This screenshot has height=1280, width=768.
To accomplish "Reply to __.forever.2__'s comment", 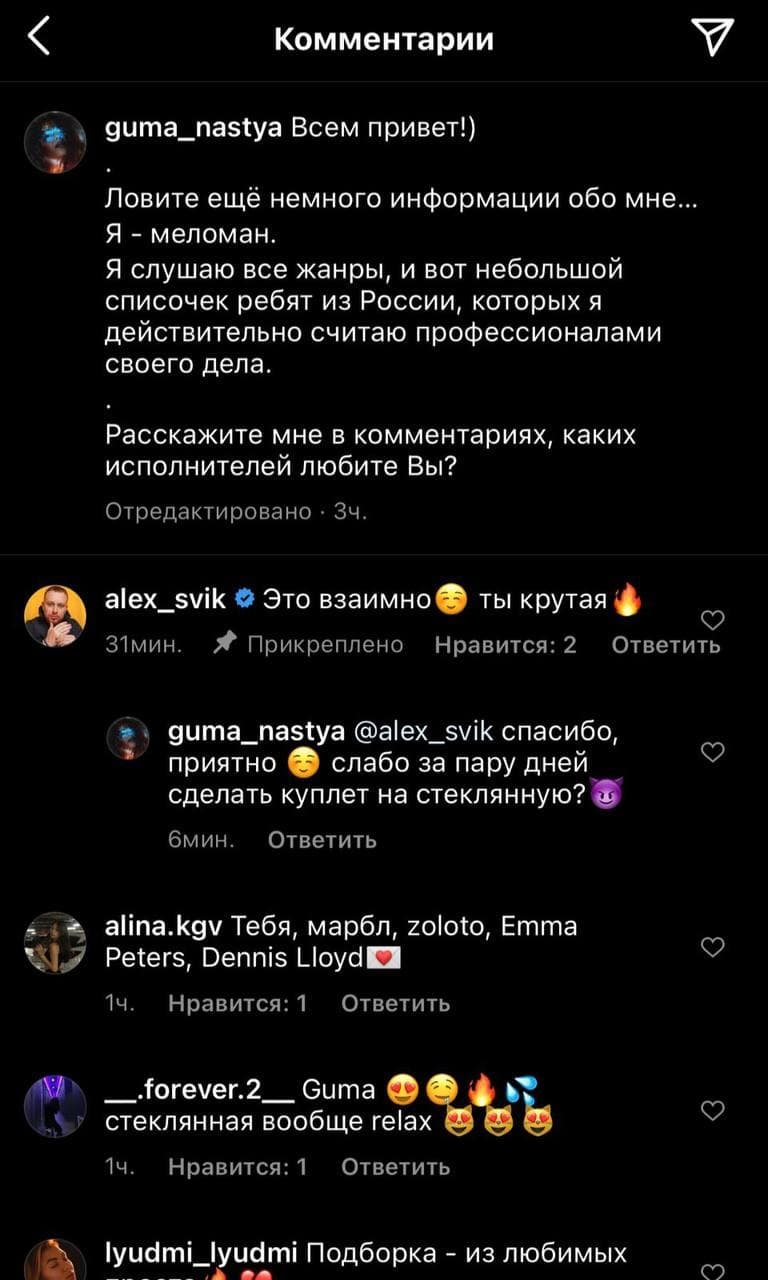I will pyautogui.click(x=395, y=1167).
